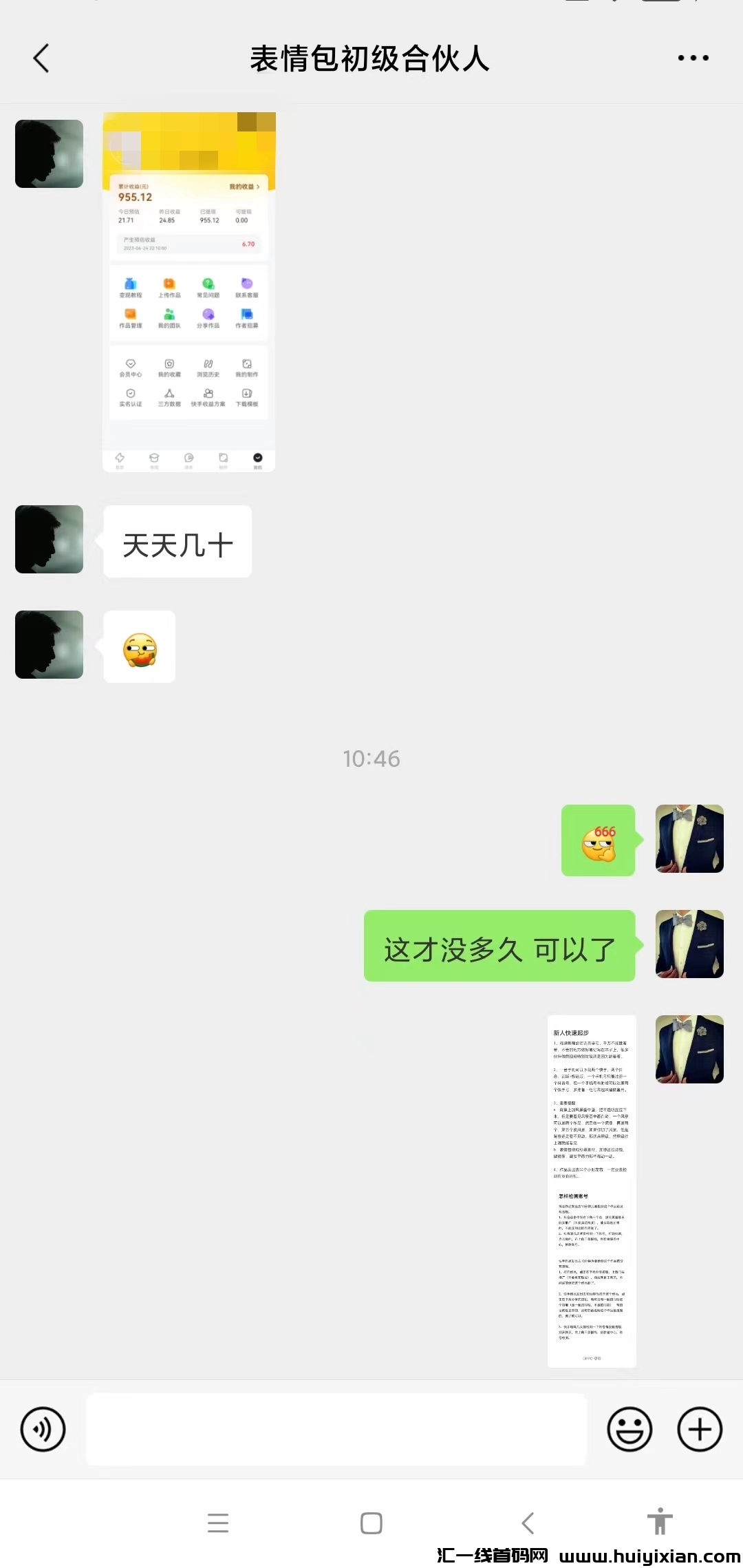Open 会员中心 member center
Screen dimensions: 743x1568
click(x=131, y=363)
